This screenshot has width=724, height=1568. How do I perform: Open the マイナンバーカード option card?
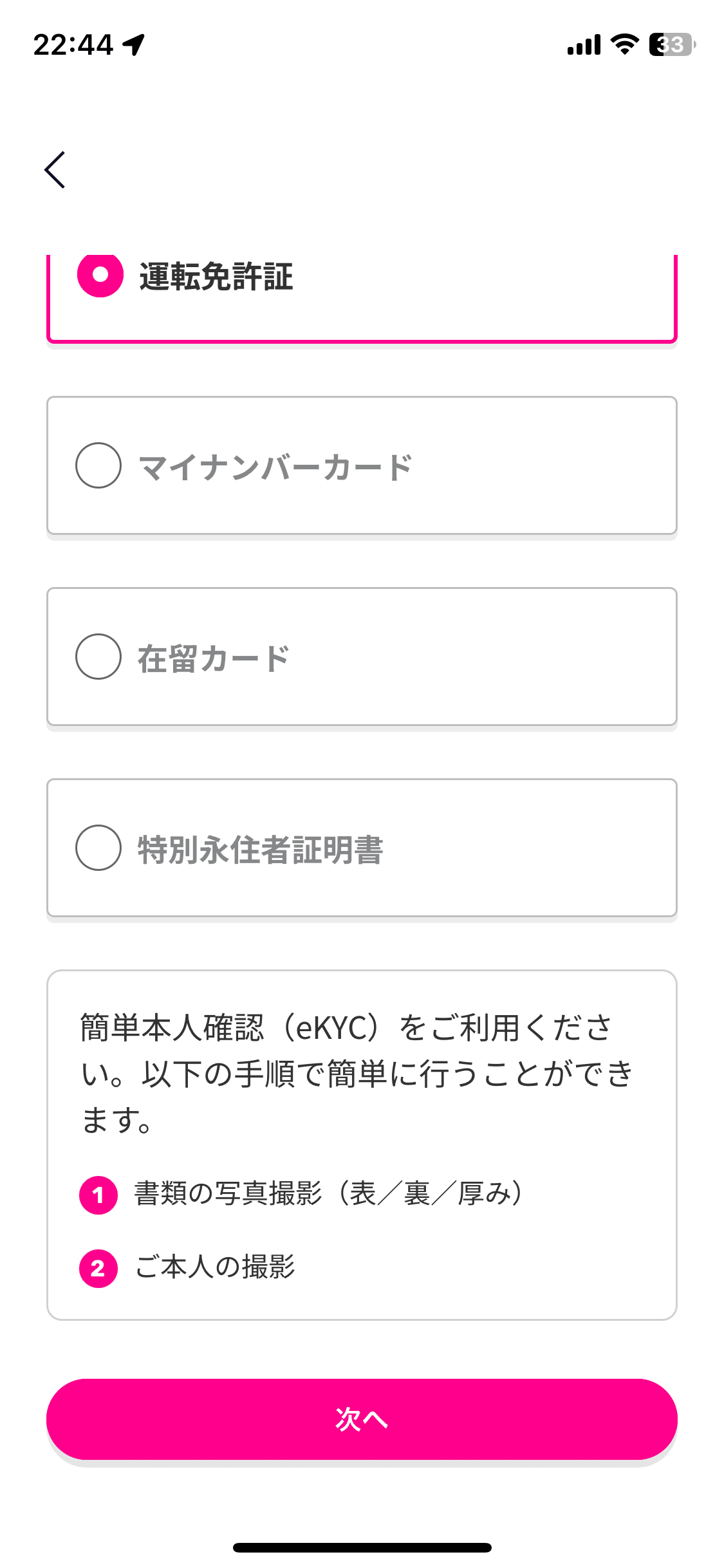click(x=362, y=465)
